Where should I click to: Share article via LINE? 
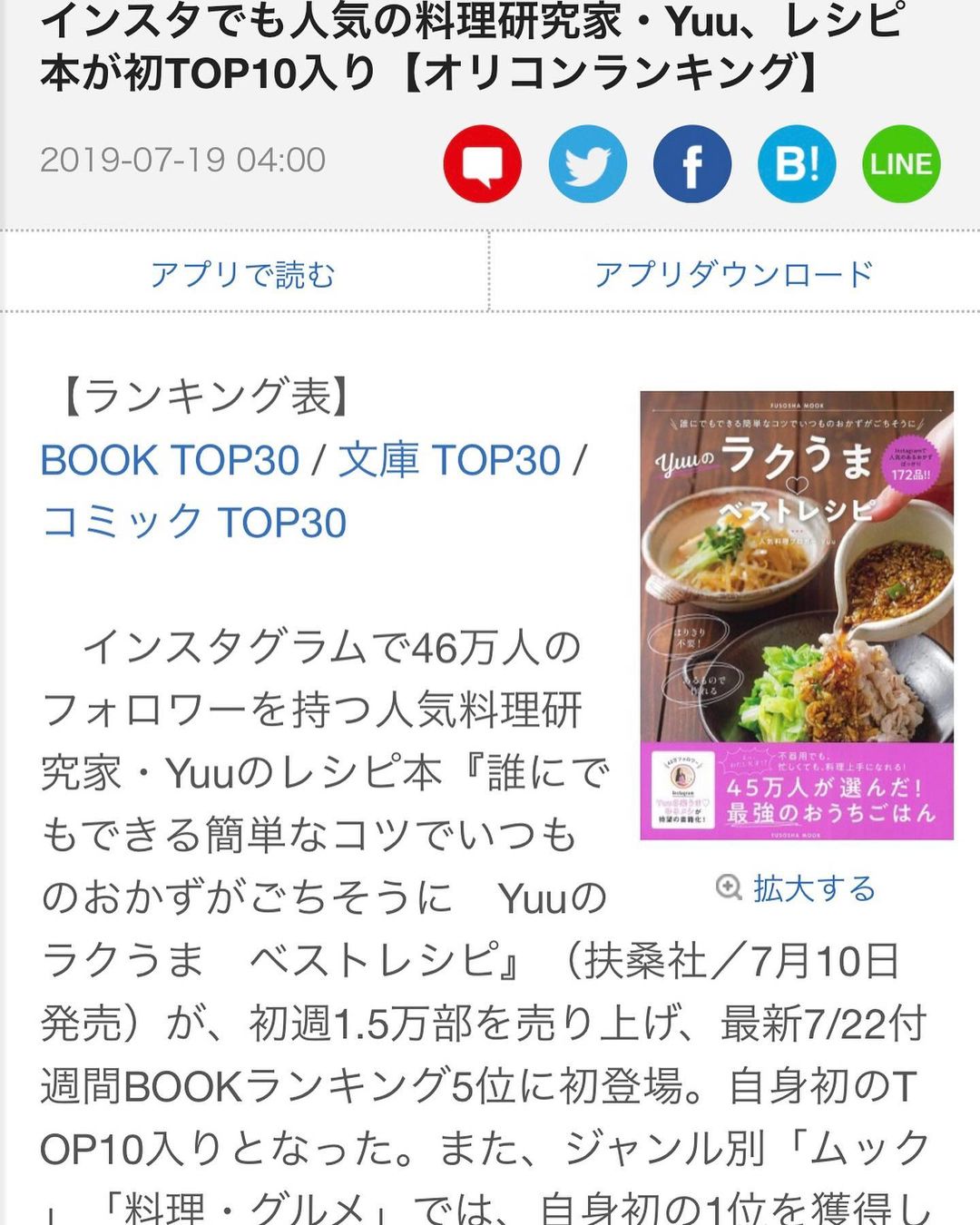(x=901, y=164)
